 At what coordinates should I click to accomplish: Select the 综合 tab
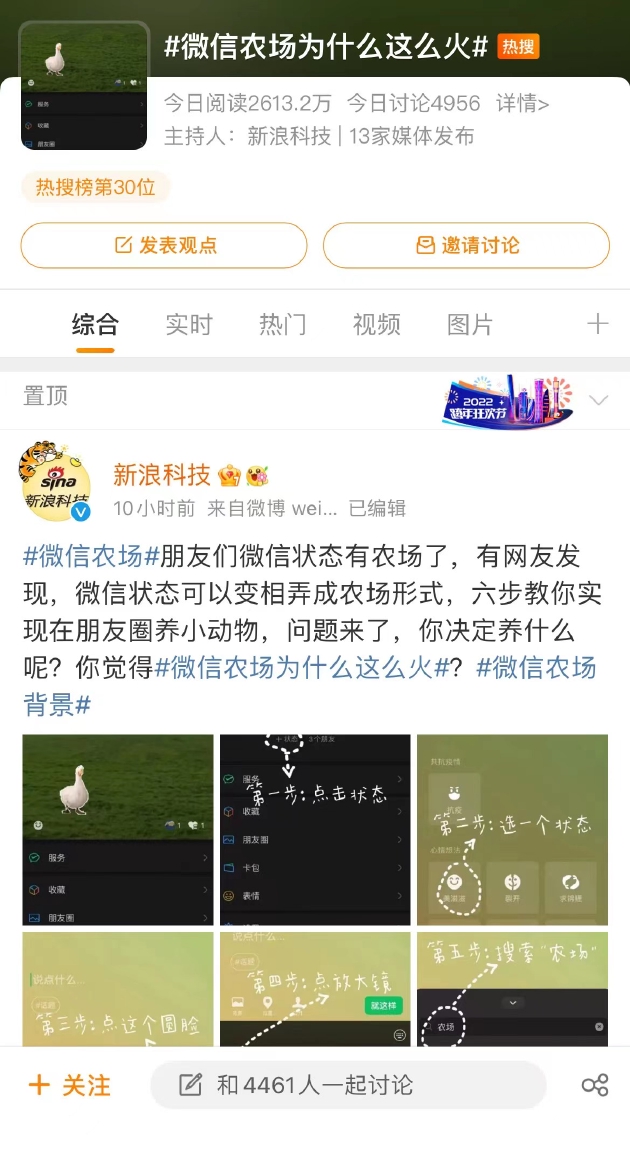coord(96,324)
